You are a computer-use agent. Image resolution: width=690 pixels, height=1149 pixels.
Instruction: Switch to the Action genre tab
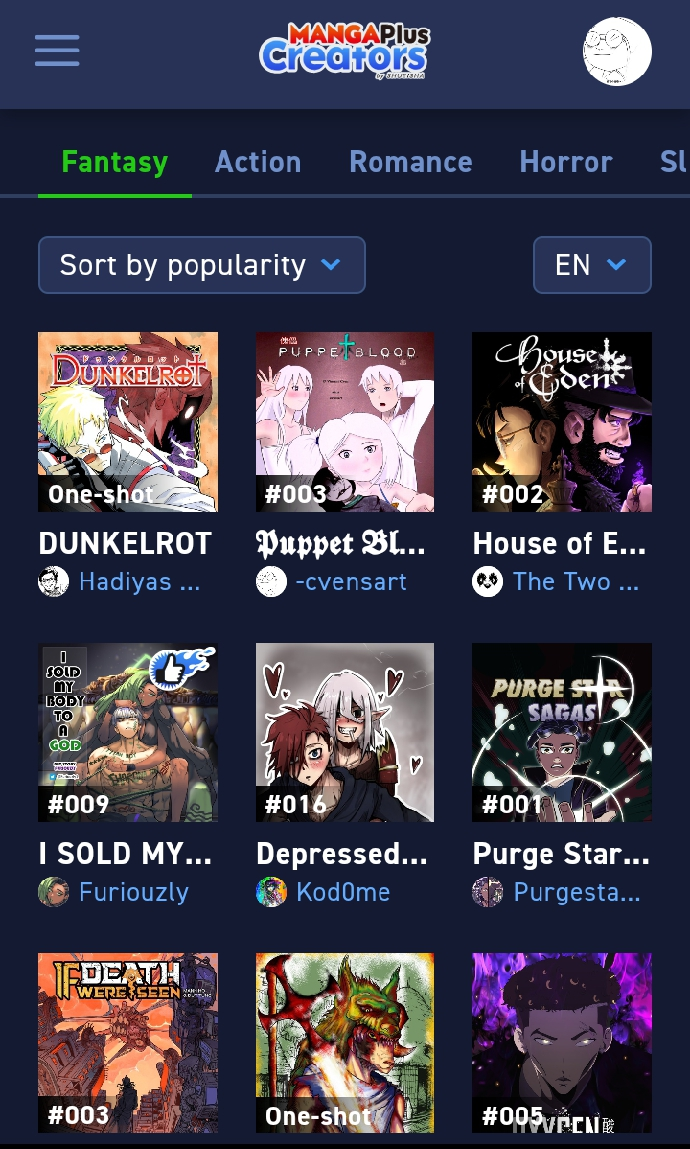pos(258,162)
